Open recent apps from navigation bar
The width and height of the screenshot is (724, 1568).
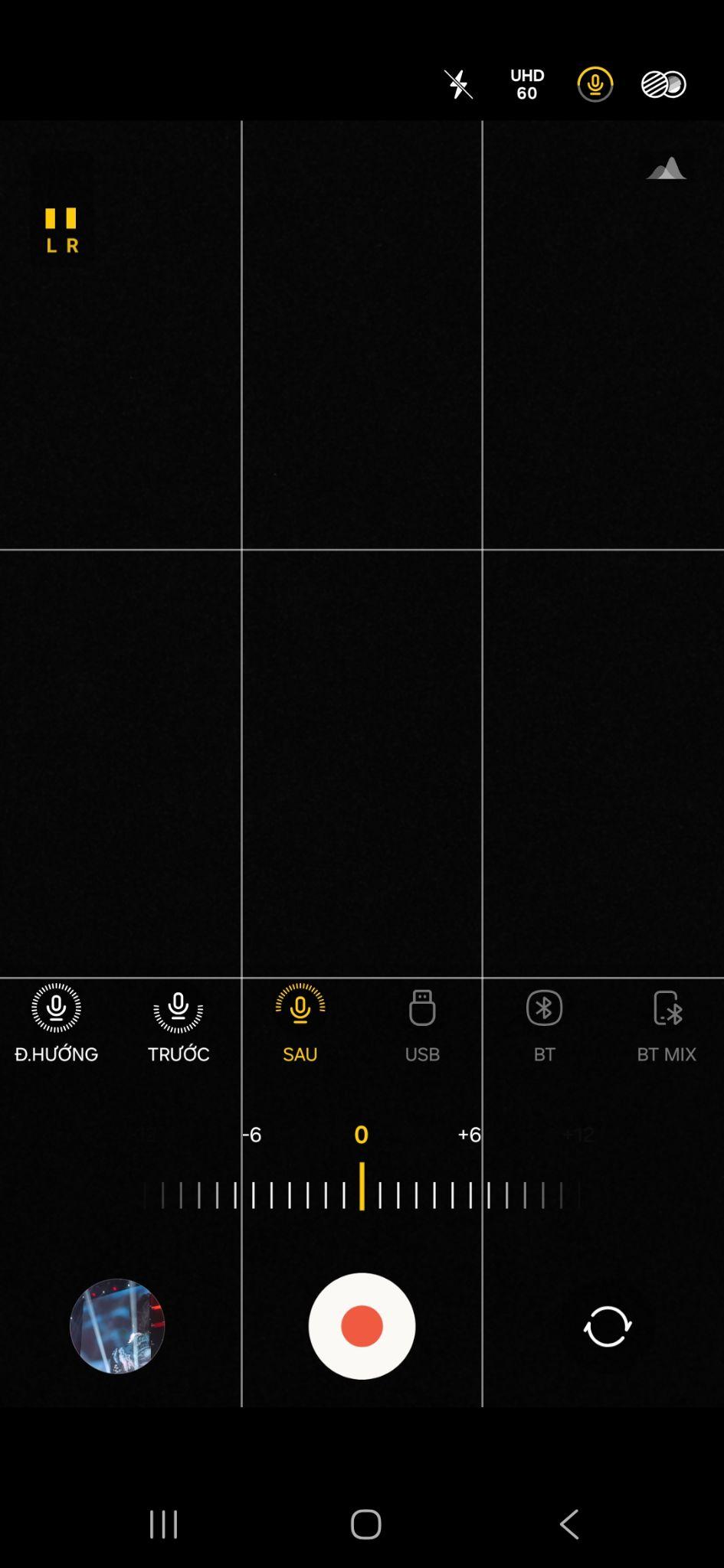(x=163, y=1524)
